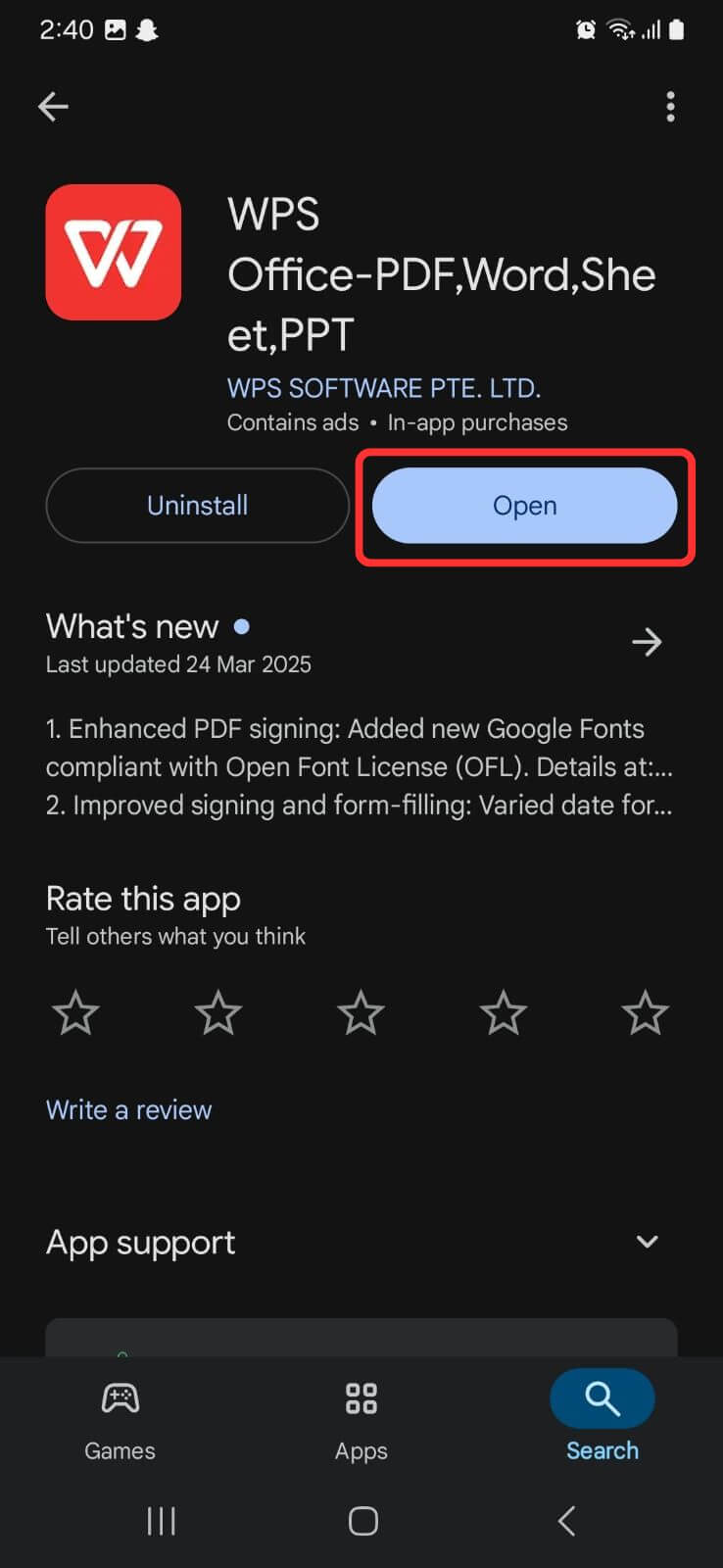Open WPS SOFTWARE PTE. LTD. developer page

click(384, 388)
